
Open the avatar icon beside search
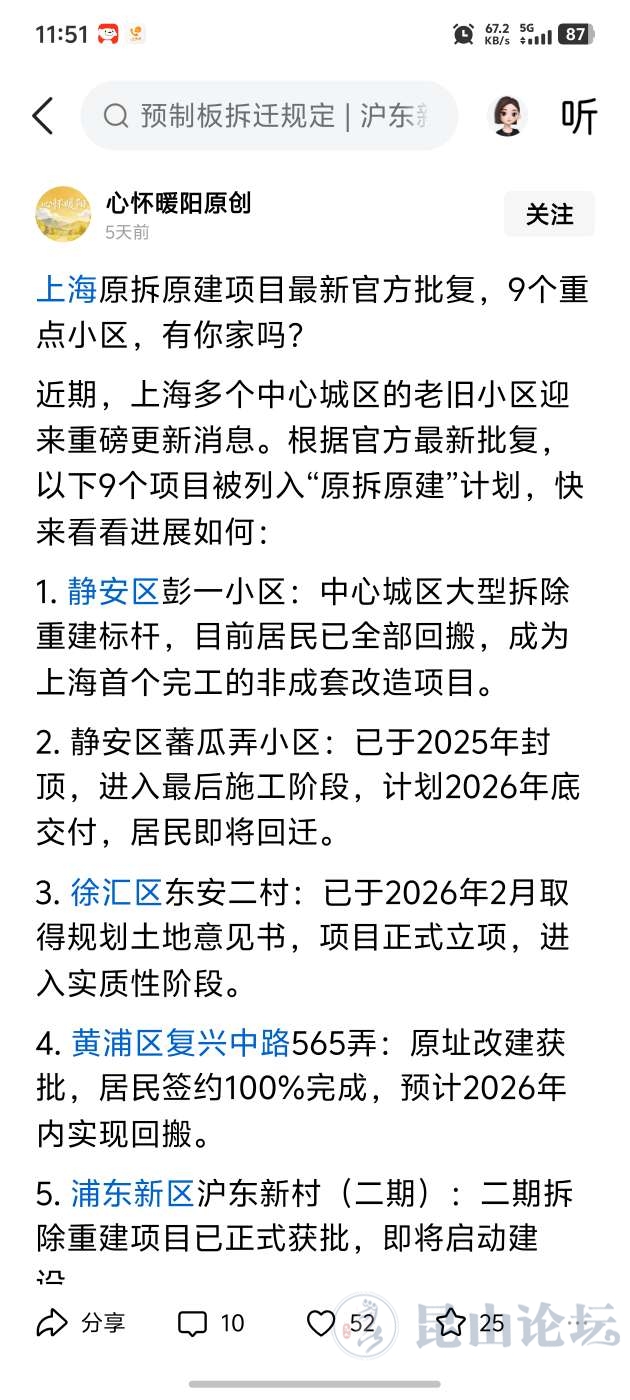click(x=507, y=117)
